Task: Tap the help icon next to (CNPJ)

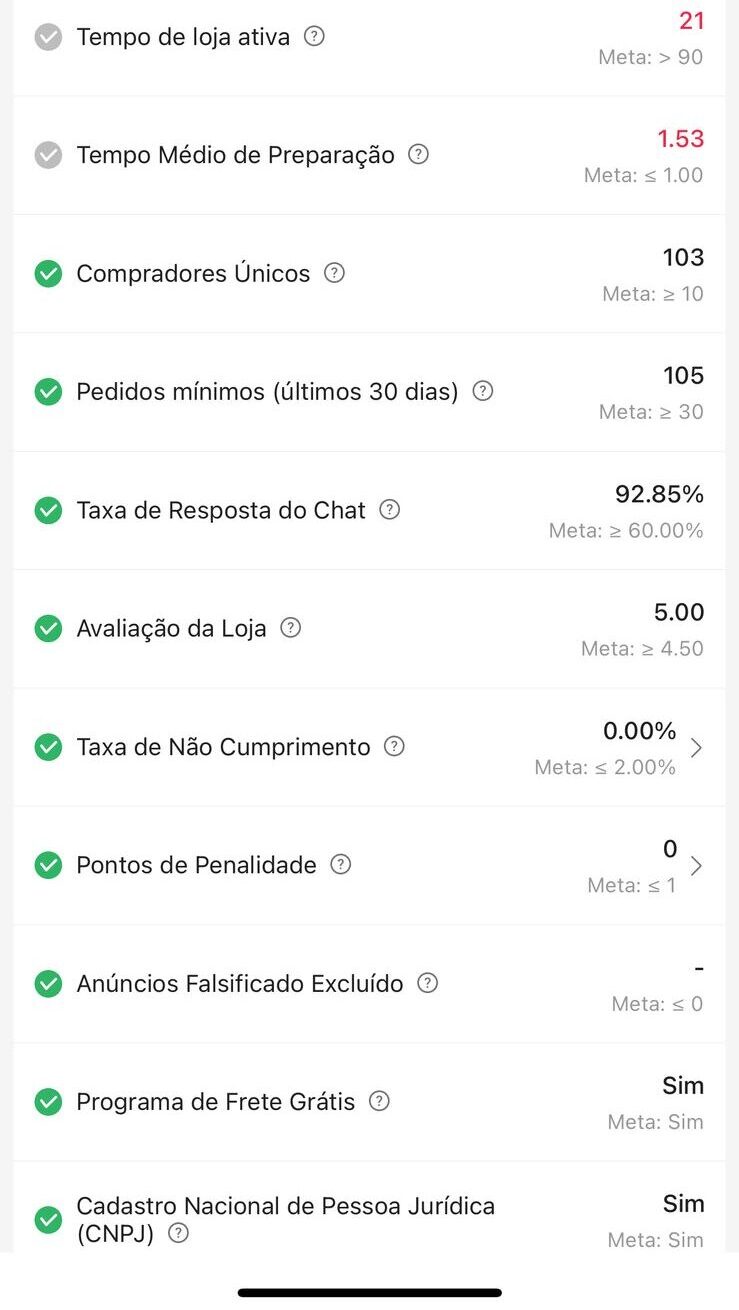Action: (x=178, y=1233)
